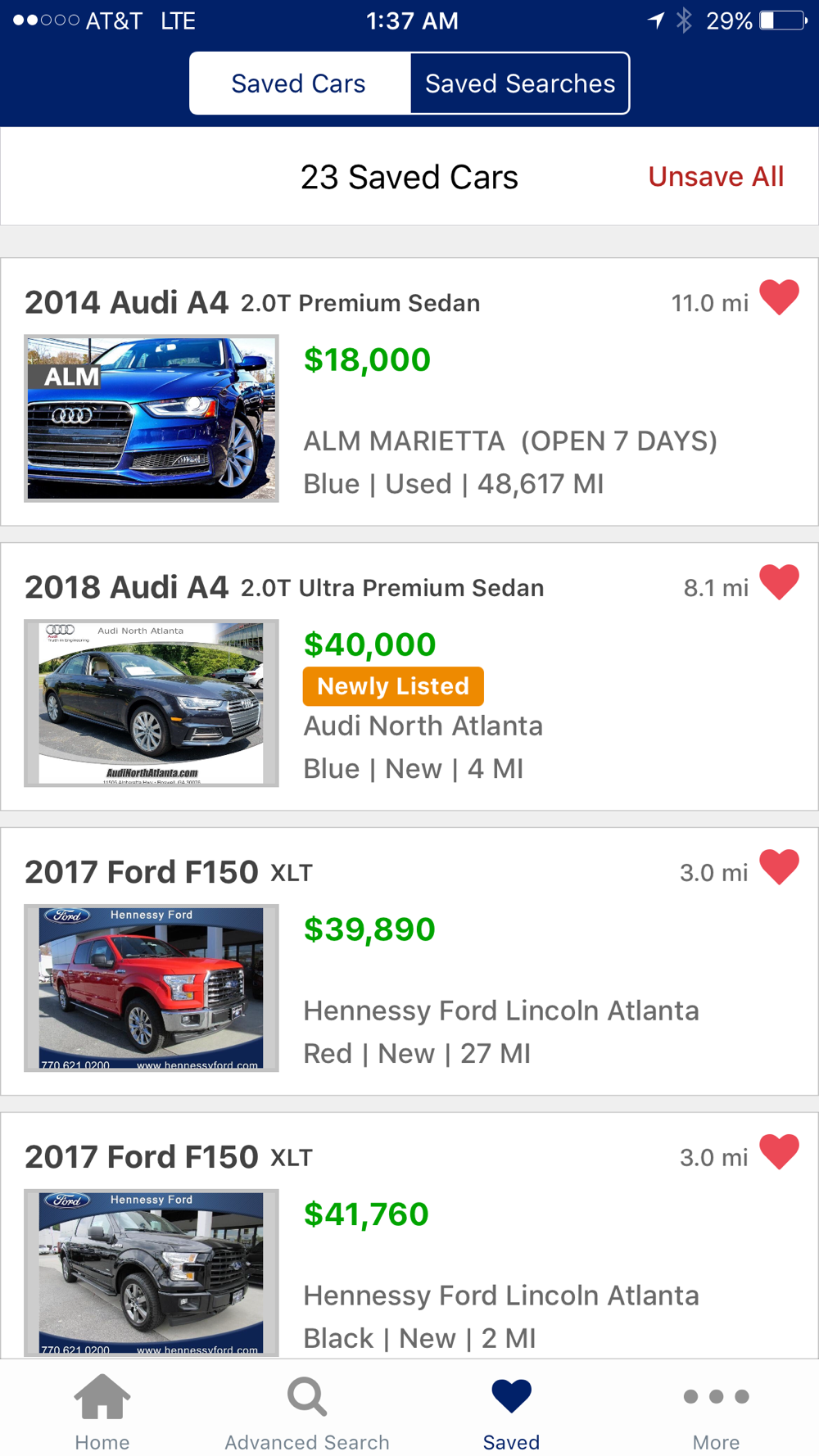Unfavorite the red $39,890 Ford F150
The width and height of the screenshot is (819, 1456).
click(779, 867)
